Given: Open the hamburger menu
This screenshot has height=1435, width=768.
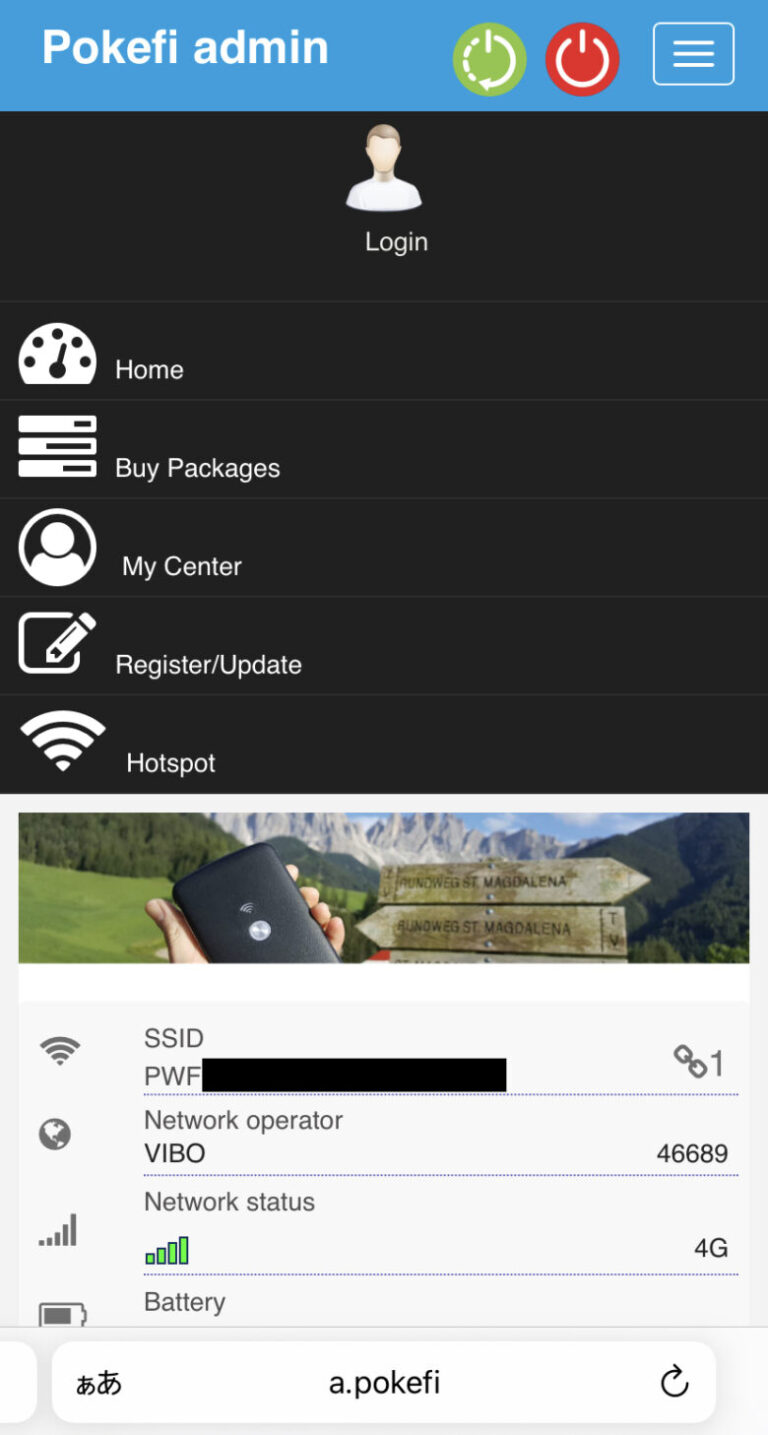Looking at the screenshot, I should [x=693, y=54].
